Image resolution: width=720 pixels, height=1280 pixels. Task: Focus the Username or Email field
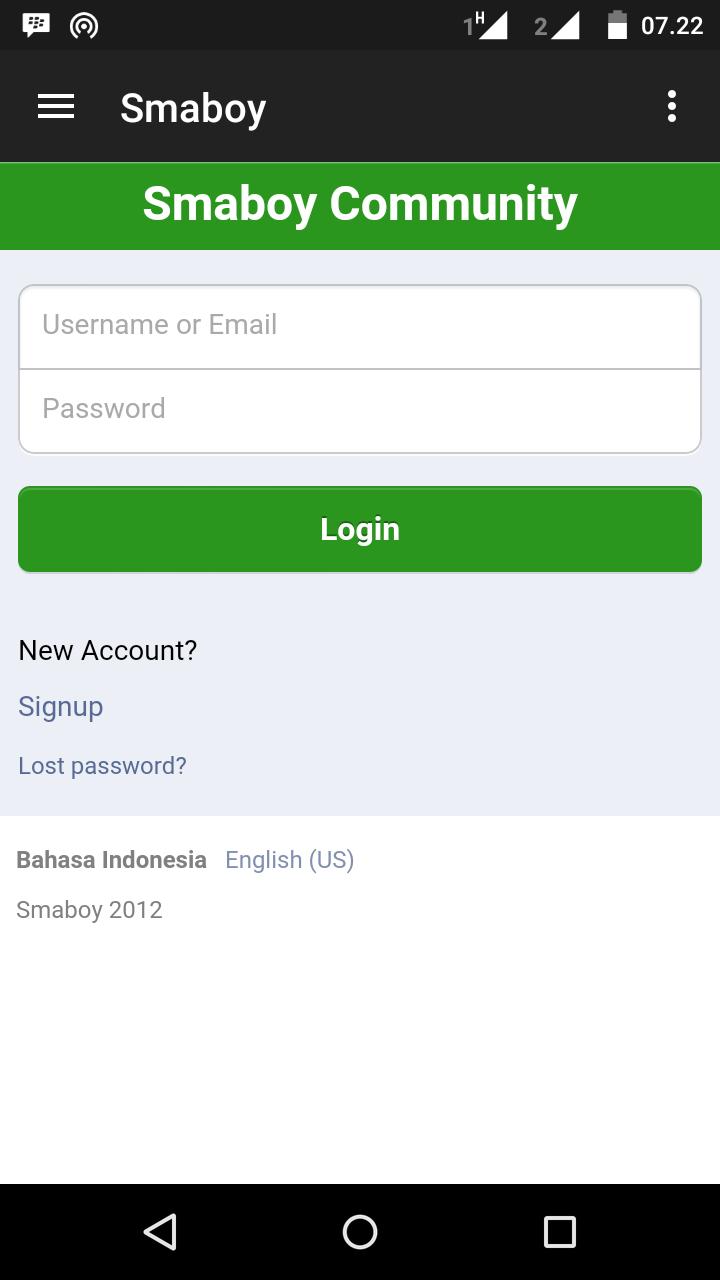coord(360,326)
